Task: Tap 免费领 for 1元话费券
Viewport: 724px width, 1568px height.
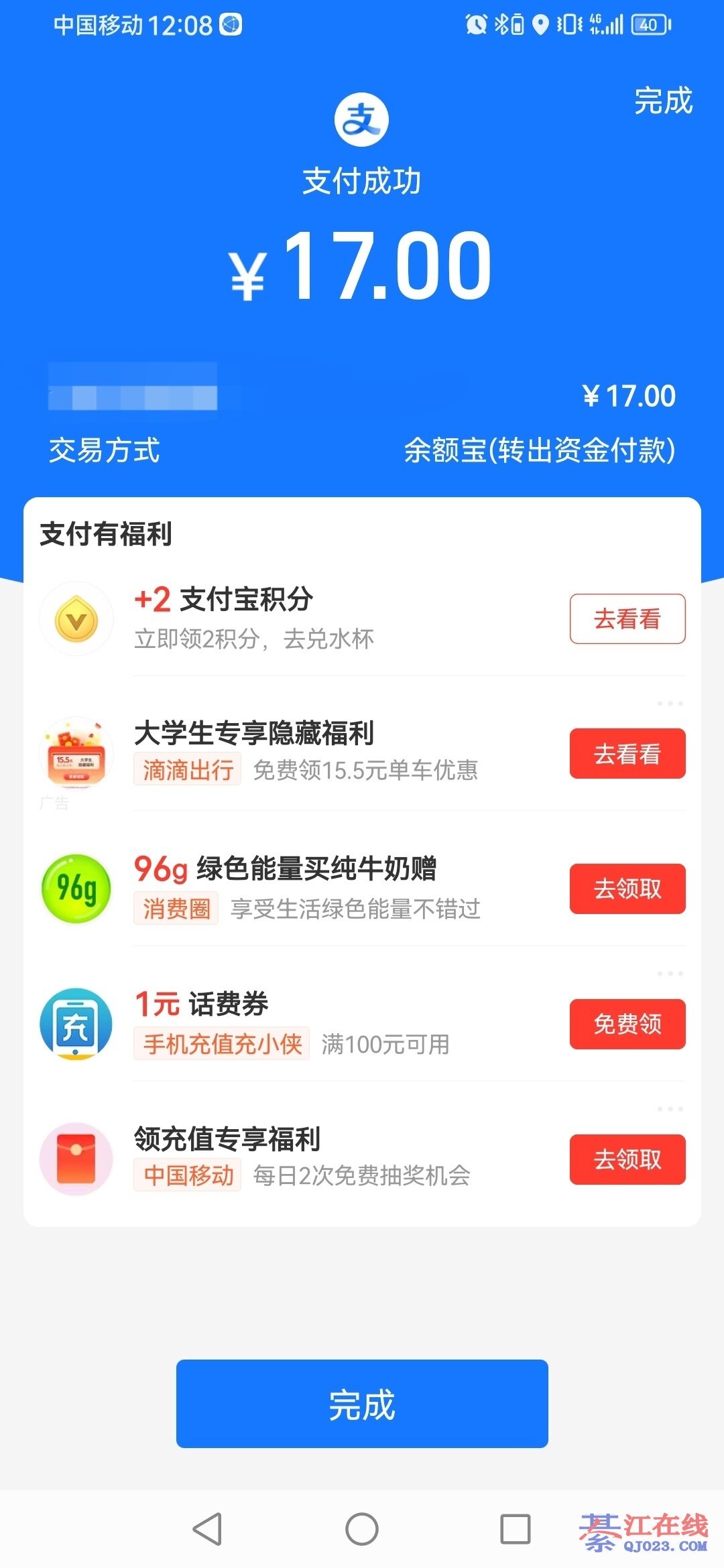Action: click(x=627, y=1024)
